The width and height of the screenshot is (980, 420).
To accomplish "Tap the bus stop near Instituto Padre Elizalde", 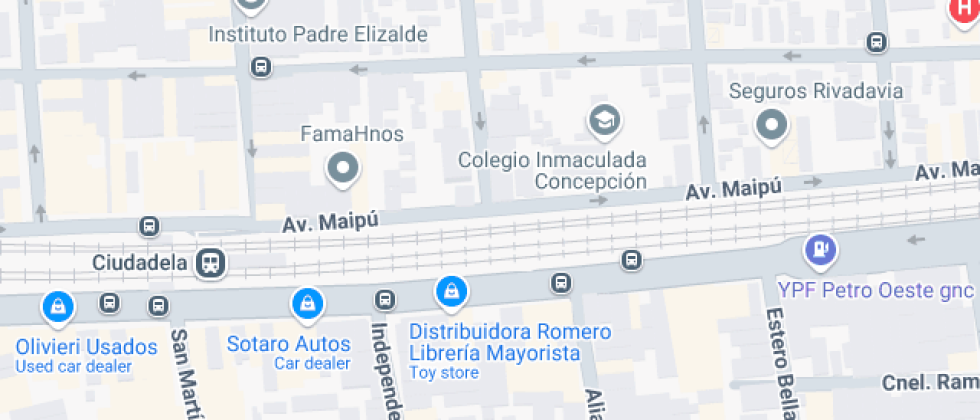I will [x=261, y=68].
